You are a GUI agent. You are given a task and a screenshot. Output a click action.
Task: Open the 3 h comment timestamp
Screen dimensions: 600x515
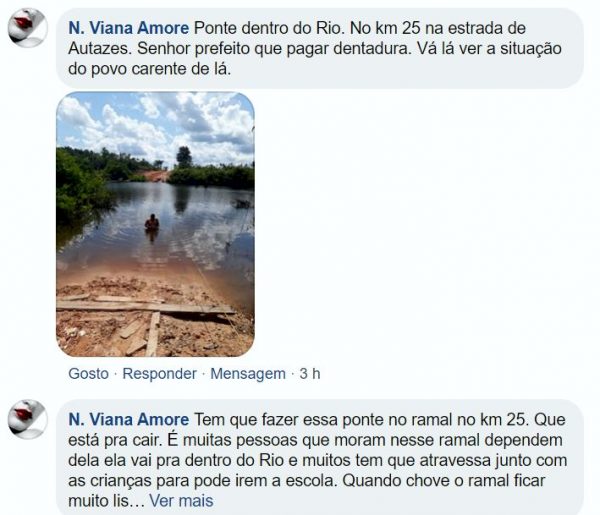309,373
